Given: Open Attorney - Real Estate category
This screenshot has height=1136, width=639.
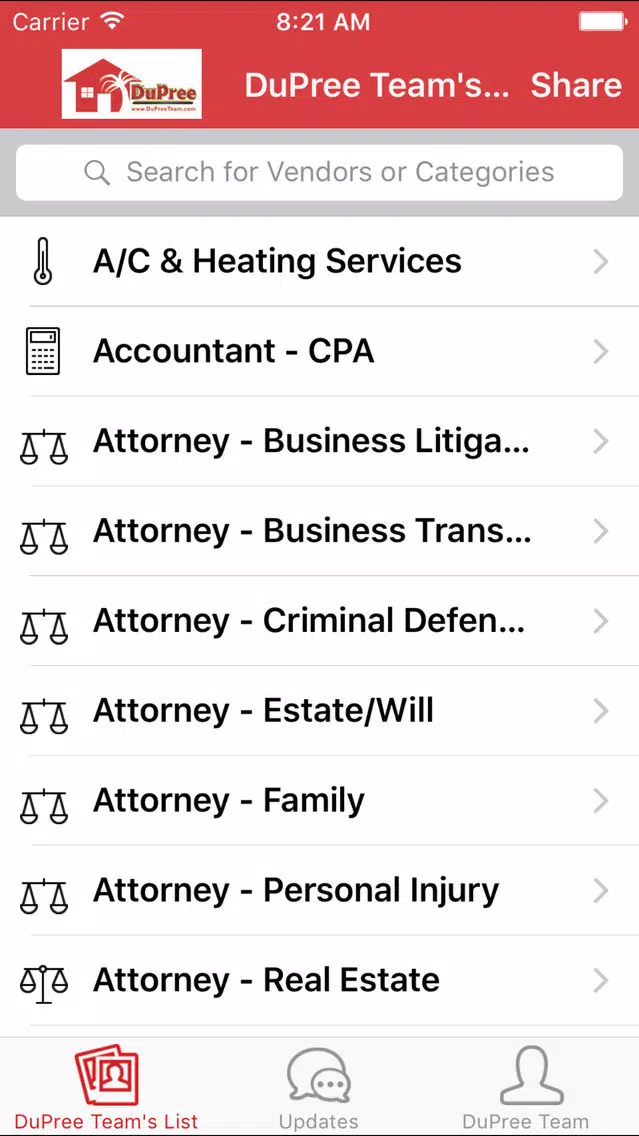Looking at the screenshot, I should coord(320,980).
